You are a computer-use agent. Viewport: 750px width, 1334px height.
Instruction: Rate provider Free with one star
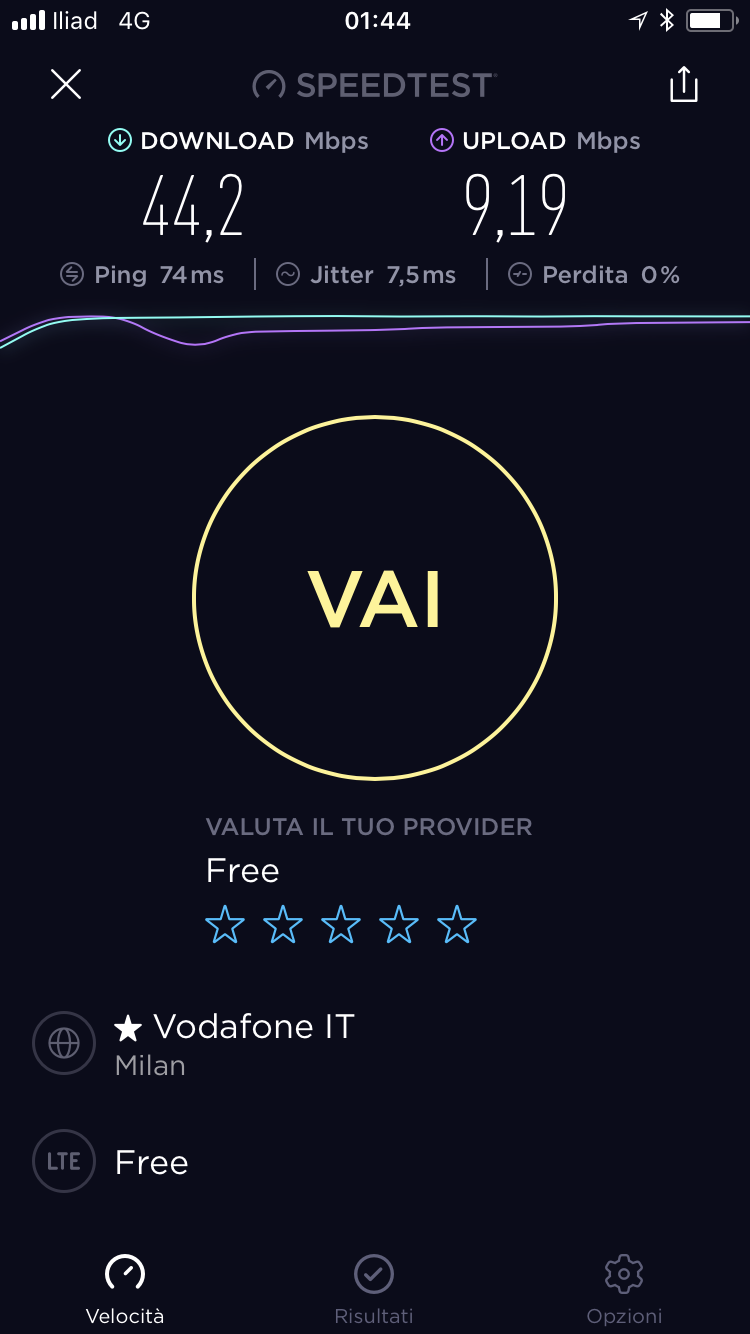(225, 925)
